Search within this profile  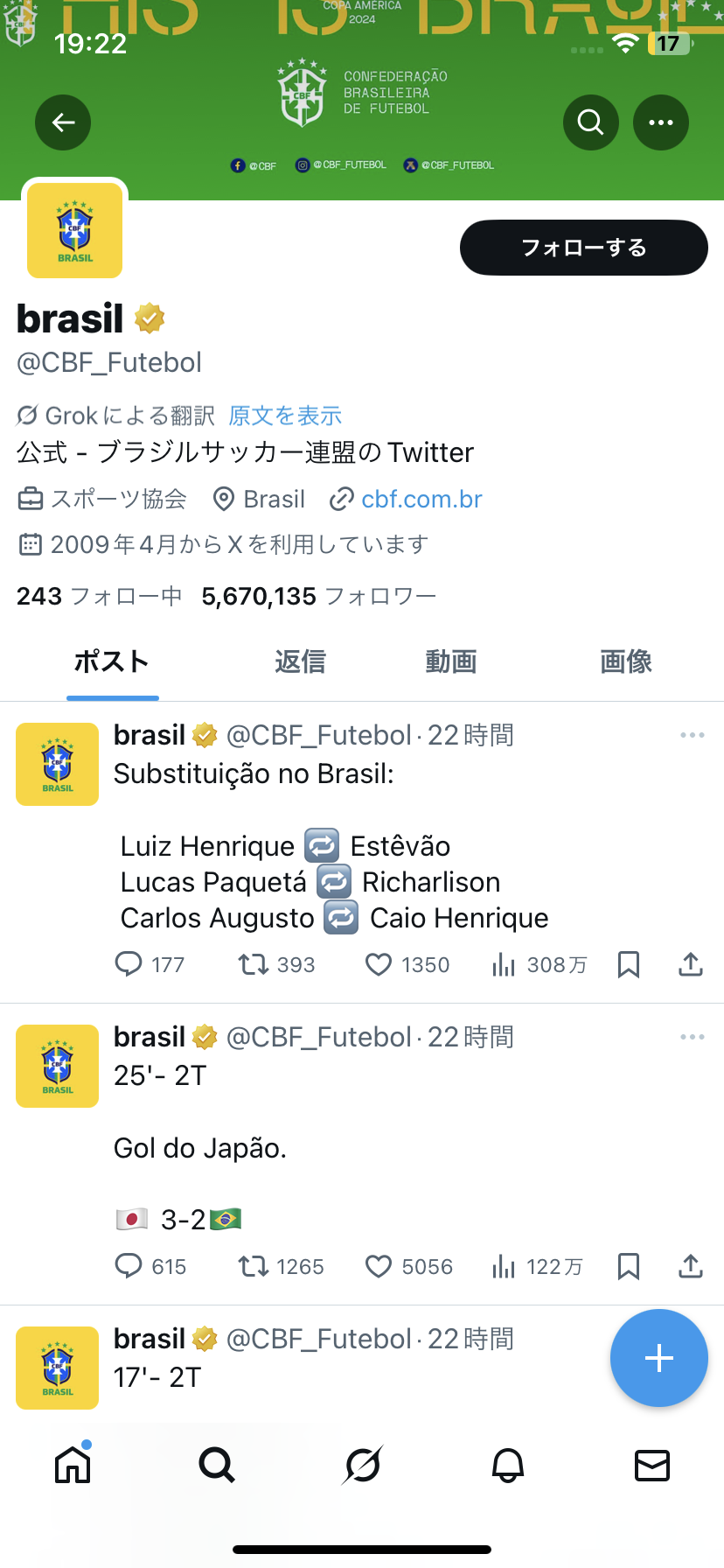click(591, 122)
